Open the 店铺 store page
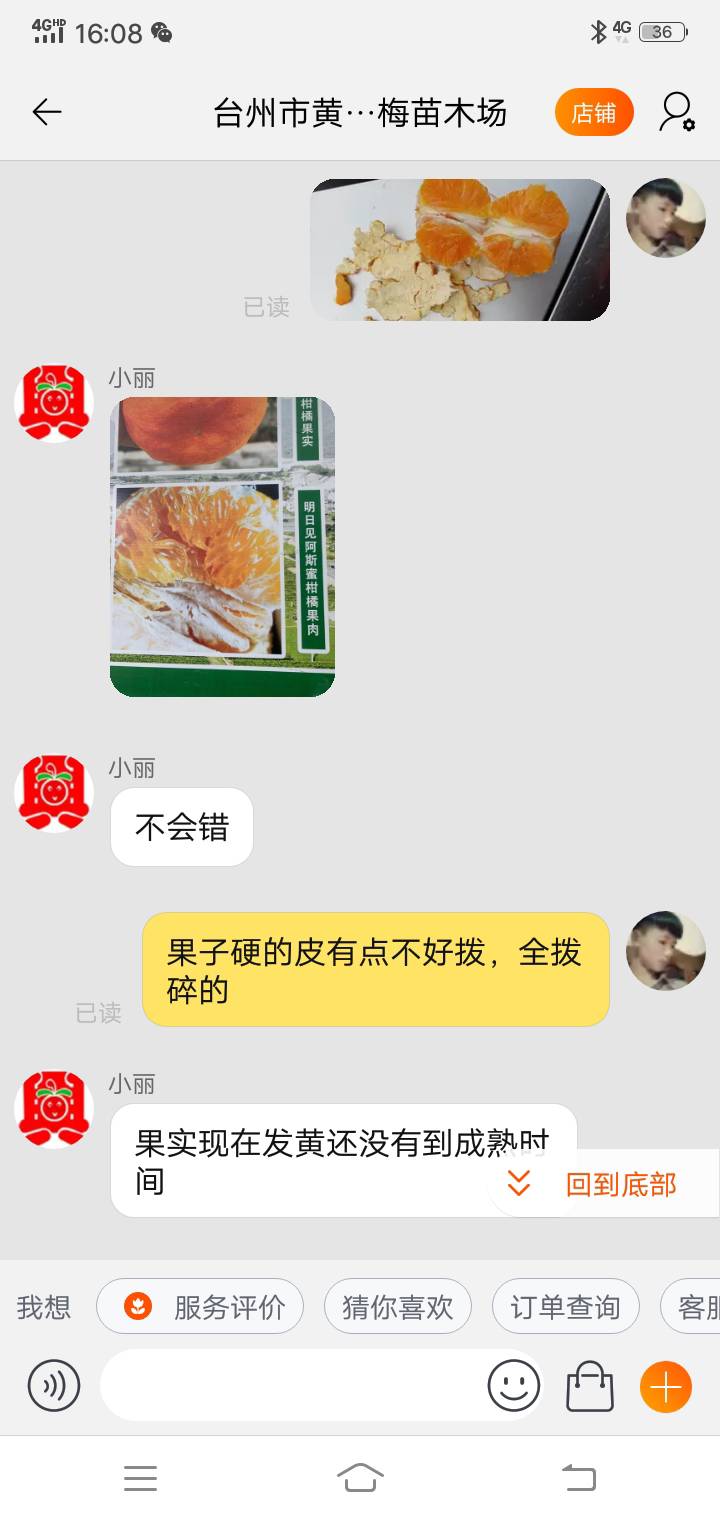720x1520 pixels. [594, 113]
